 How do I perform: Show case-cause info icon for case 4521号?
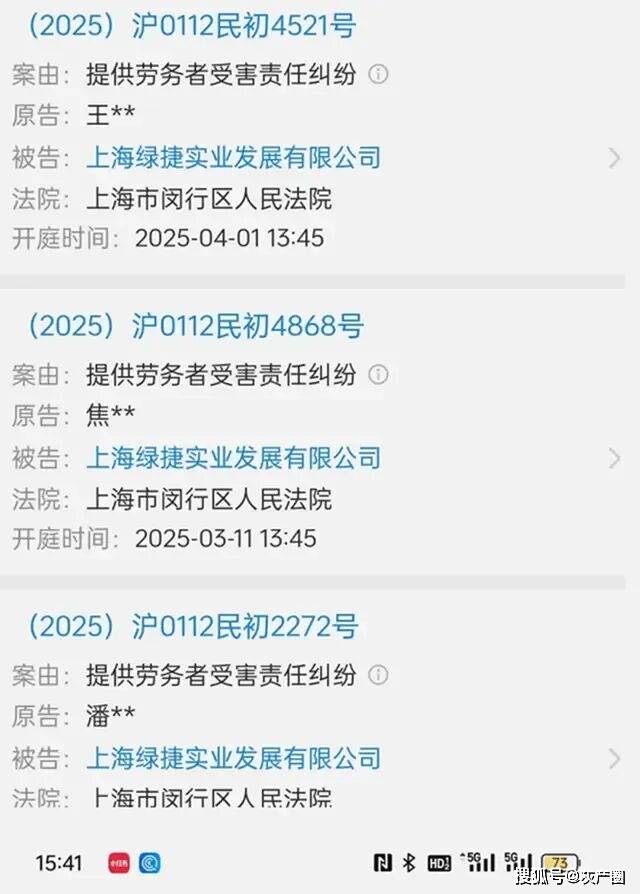click(x=378, y=74)
